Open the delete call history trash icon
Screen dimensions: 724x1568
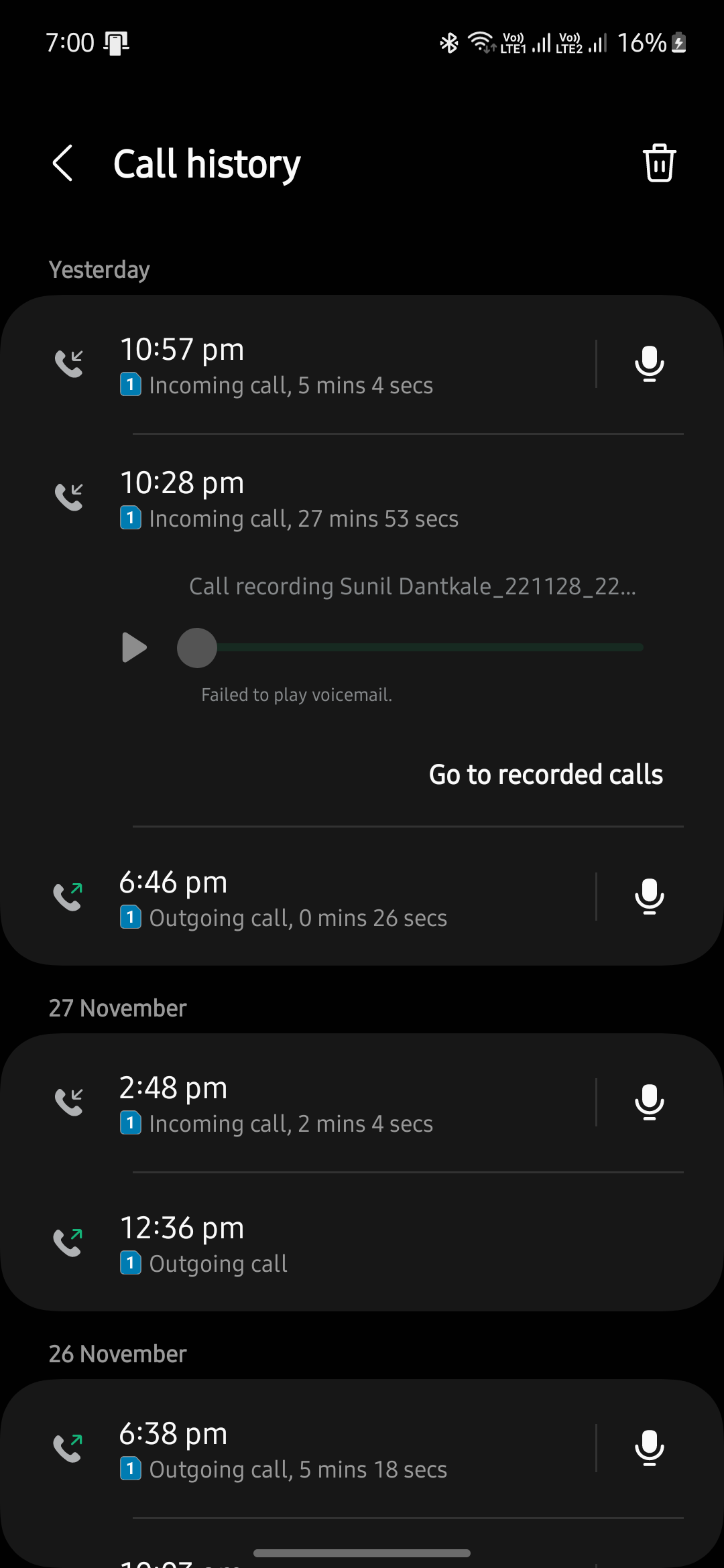658,163
